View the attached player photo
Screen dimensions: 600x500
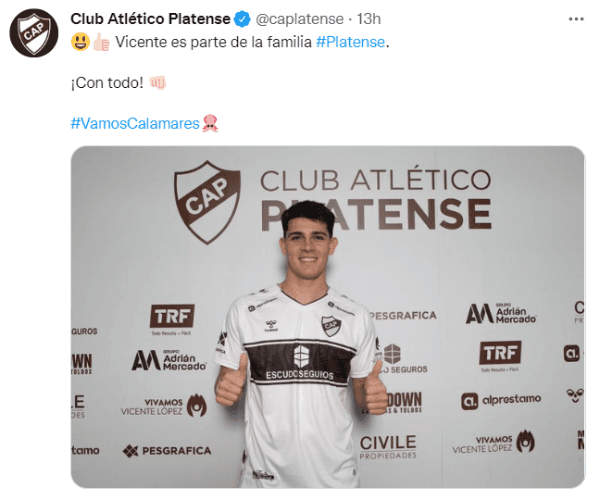[x=328, y=317]
